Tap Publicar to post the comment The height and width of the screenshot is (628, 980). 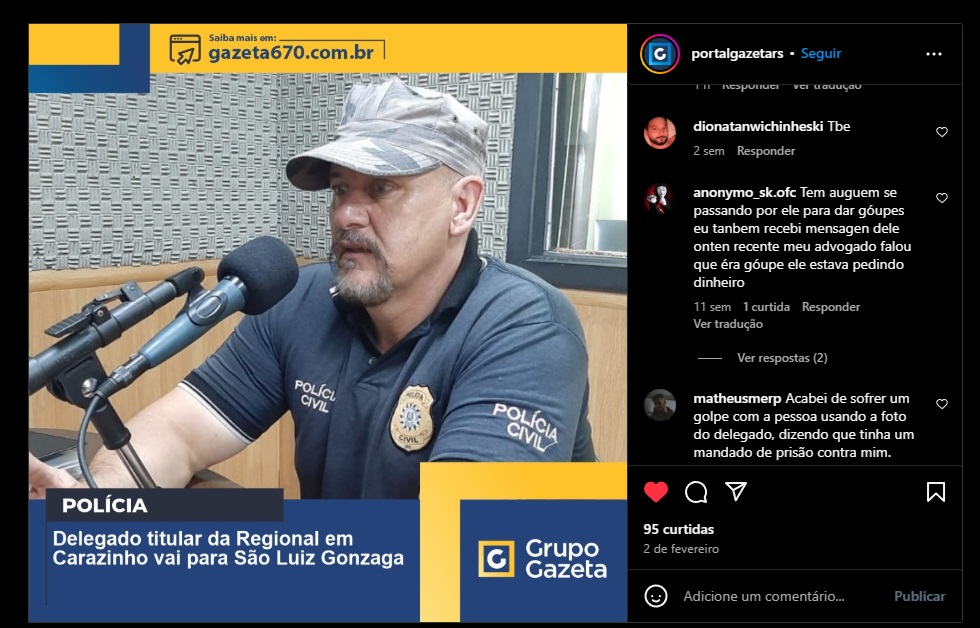click(919, 596)
